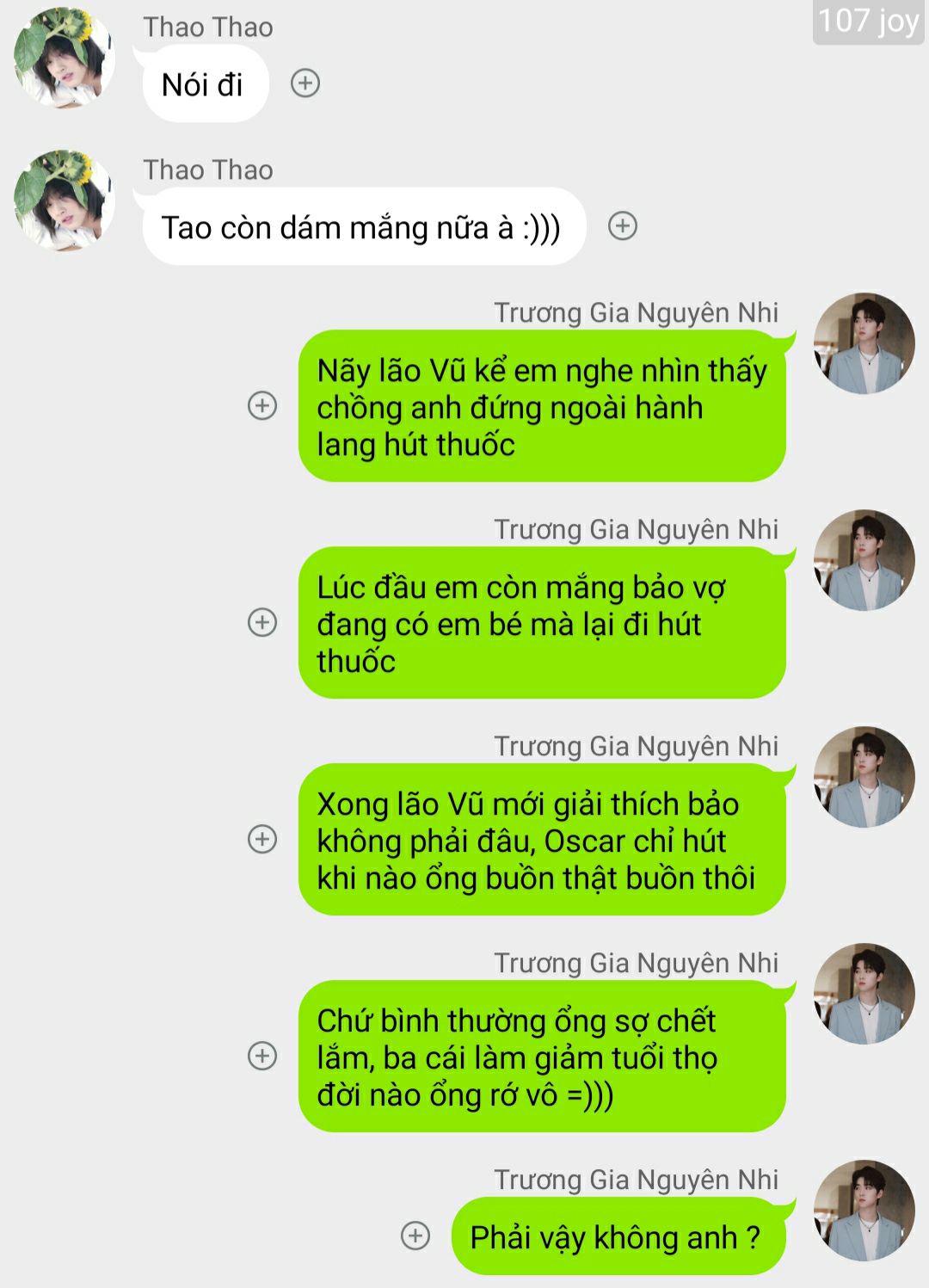Tap the plus icon beside "Nói đi"
Screen dimensions: 929x1288
point(305,83)
